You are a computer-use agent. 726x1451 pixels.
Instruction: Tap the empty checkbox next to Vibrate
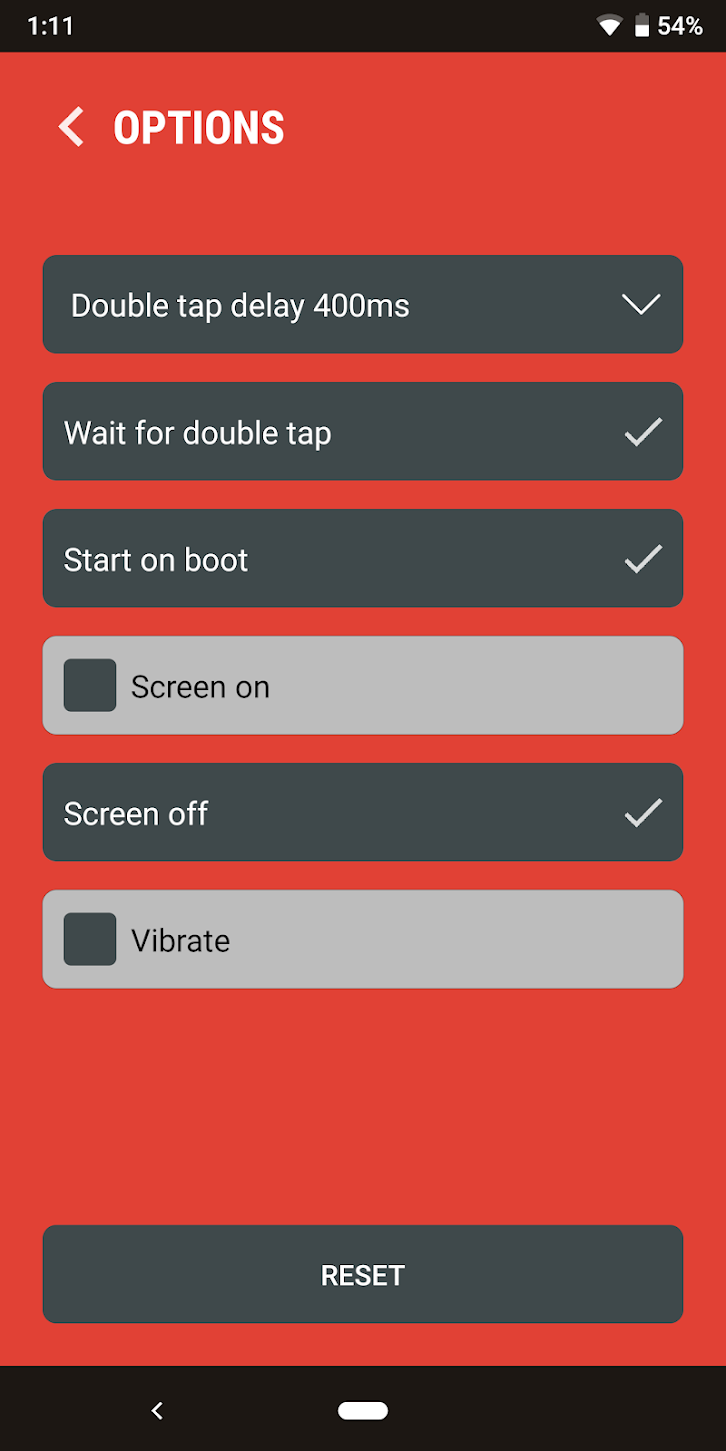click(89, 939)
